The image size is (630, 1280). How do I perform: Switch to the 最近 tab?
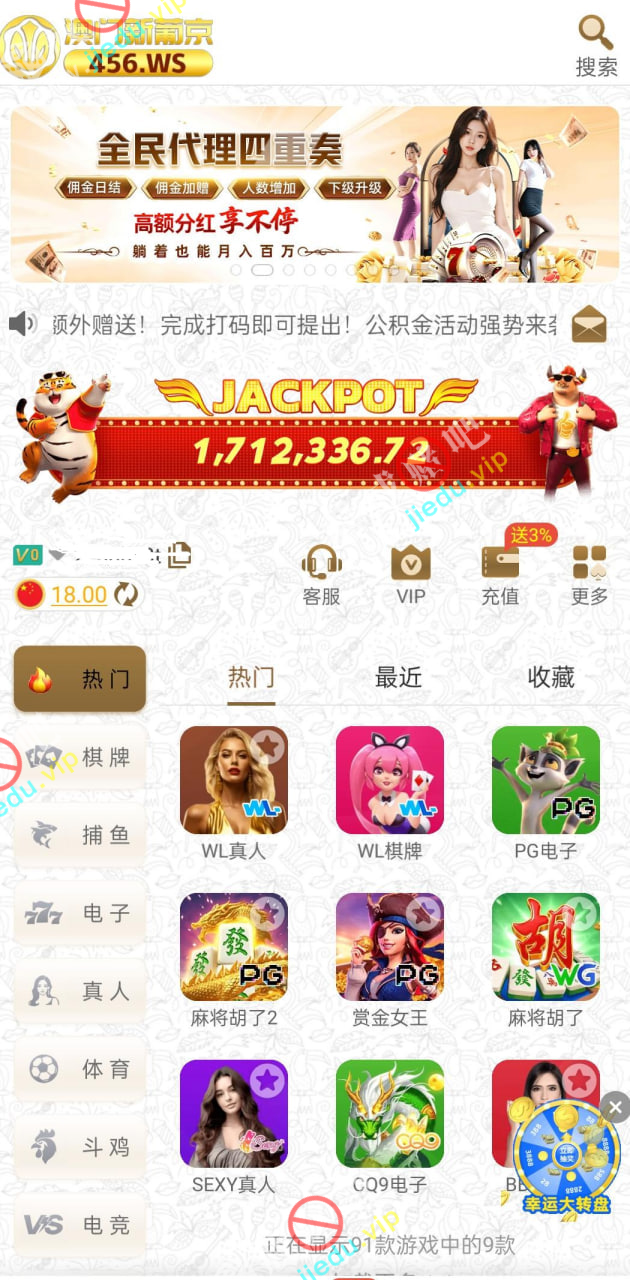coord(398,678)
